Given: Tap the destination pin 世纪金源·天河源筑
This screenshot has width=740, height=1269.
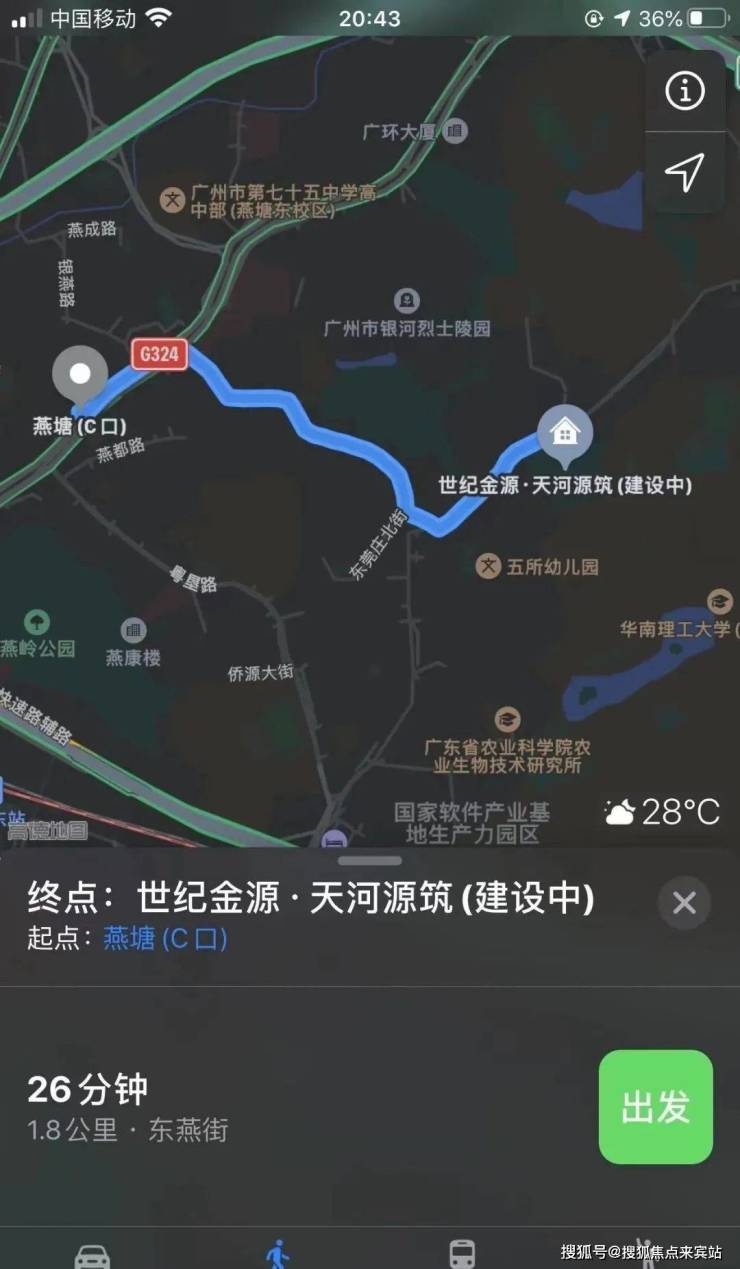Looking at the screenshot, I should click(565, 435).
